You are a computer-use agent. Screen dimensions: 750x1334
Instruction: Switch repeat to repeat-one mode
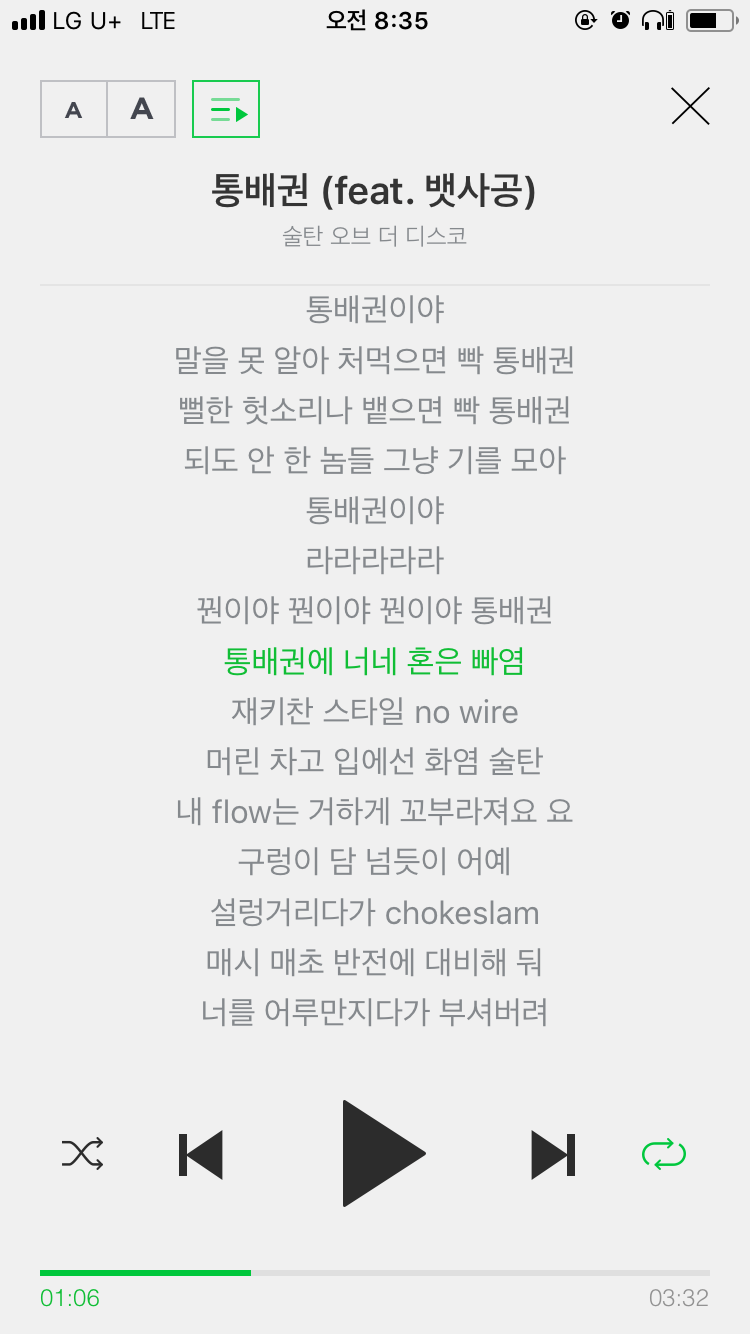[x=663, y=1153]
